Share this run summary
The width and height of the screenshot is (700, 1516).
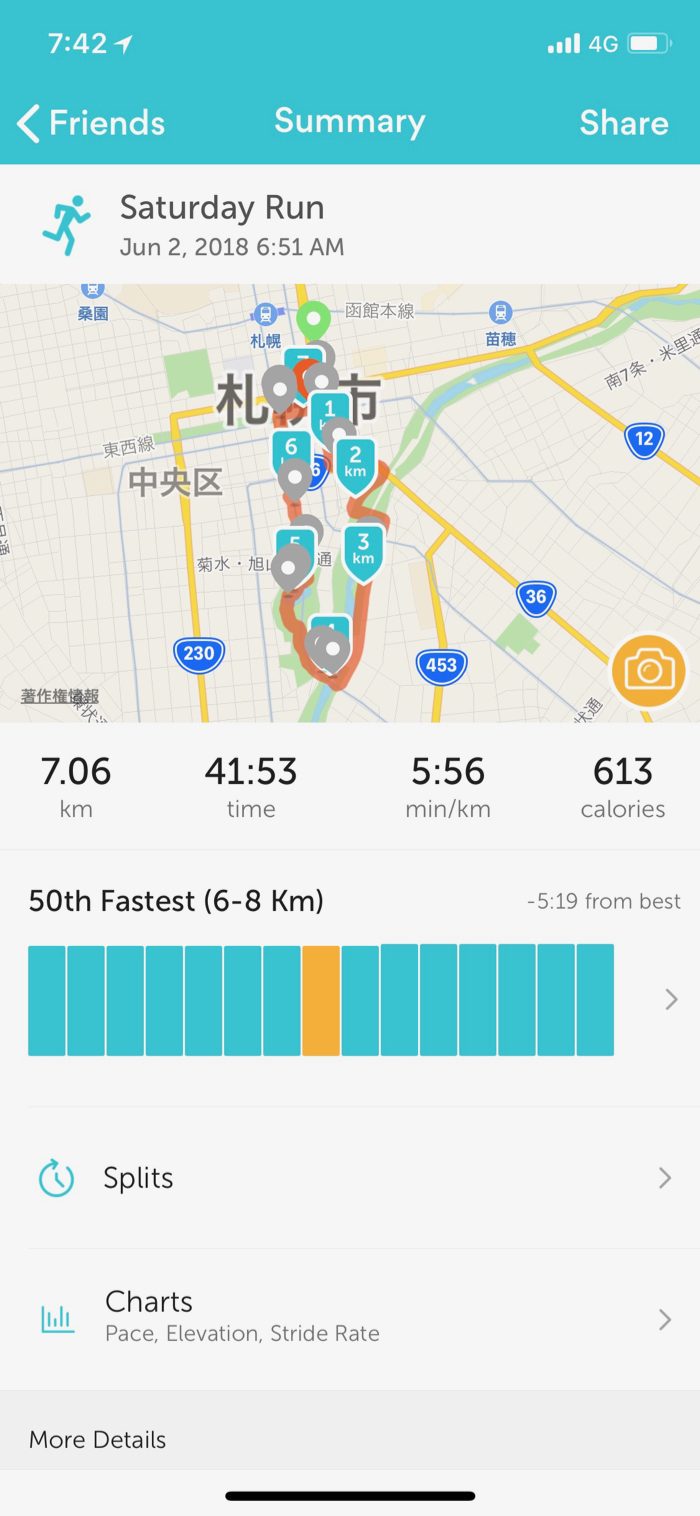coord(623,123)
